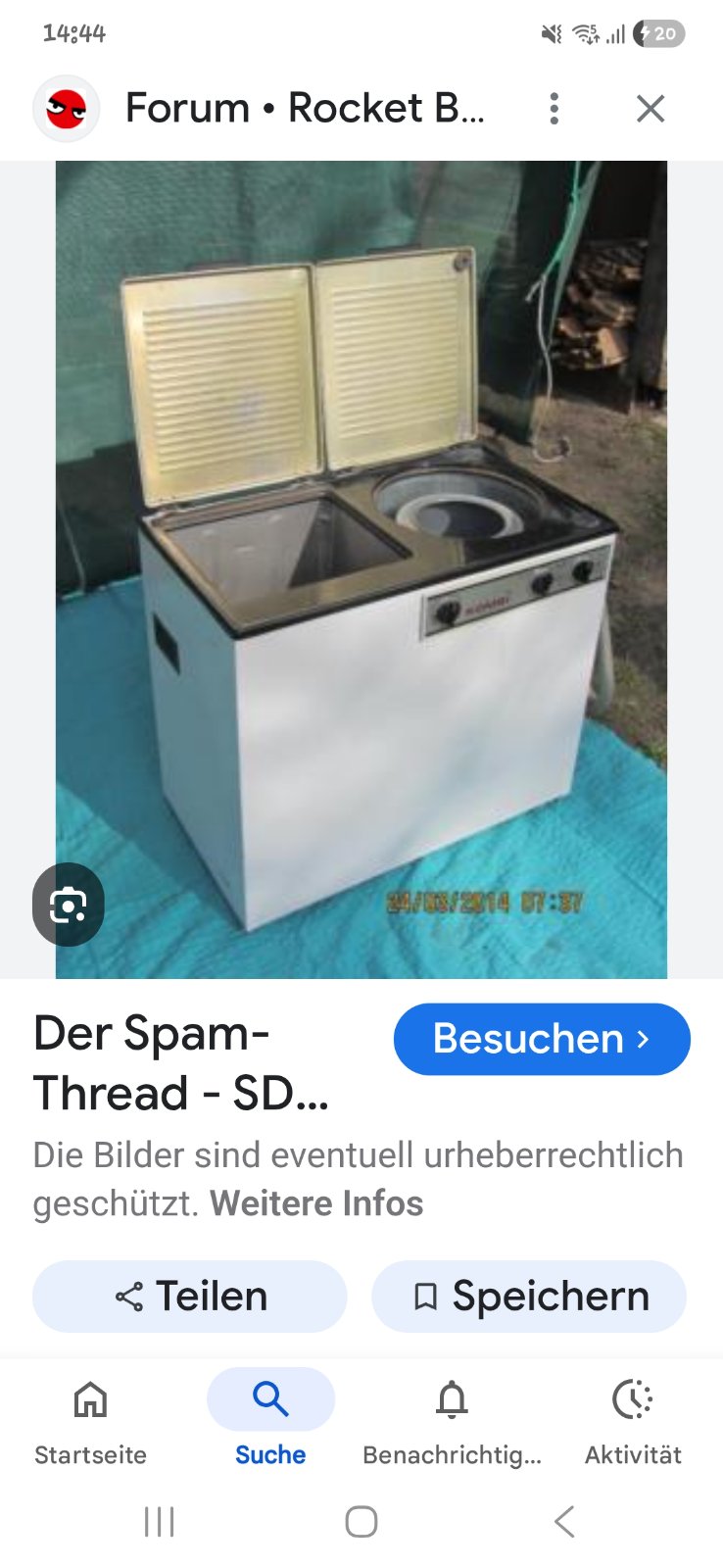Close the image viewer
Viewport: 723px width, 1568px height.
point(651,108)
